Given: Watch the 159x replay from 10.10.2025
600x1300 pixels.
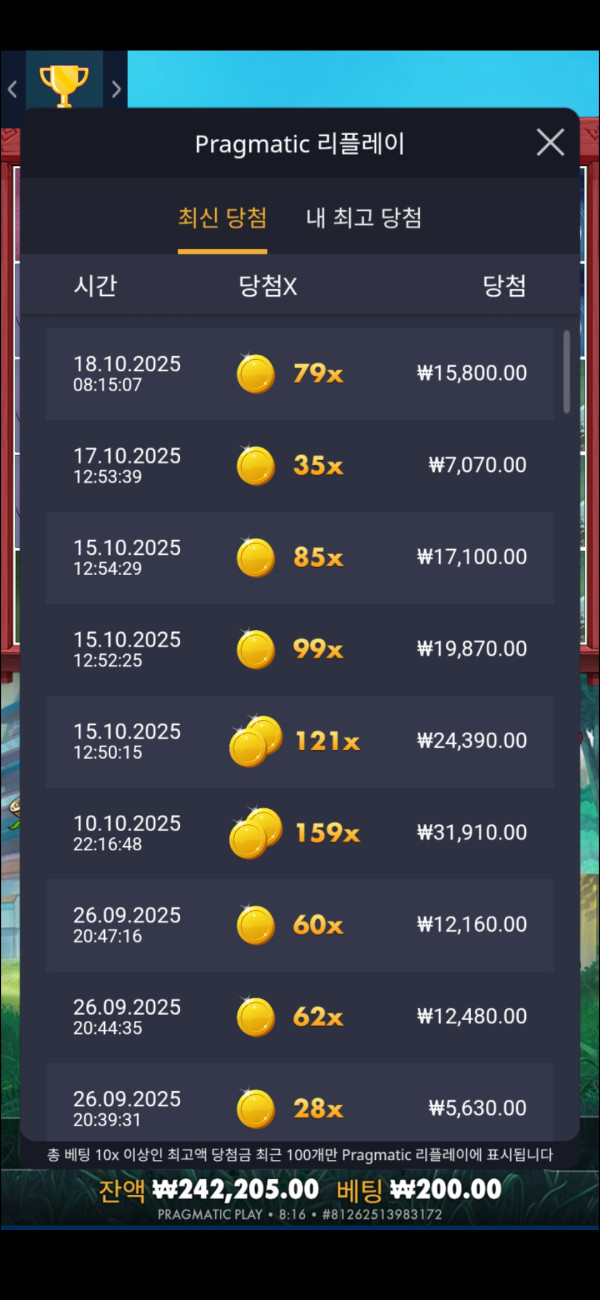Looking at the screenshot, I should [x=299, y=834].
